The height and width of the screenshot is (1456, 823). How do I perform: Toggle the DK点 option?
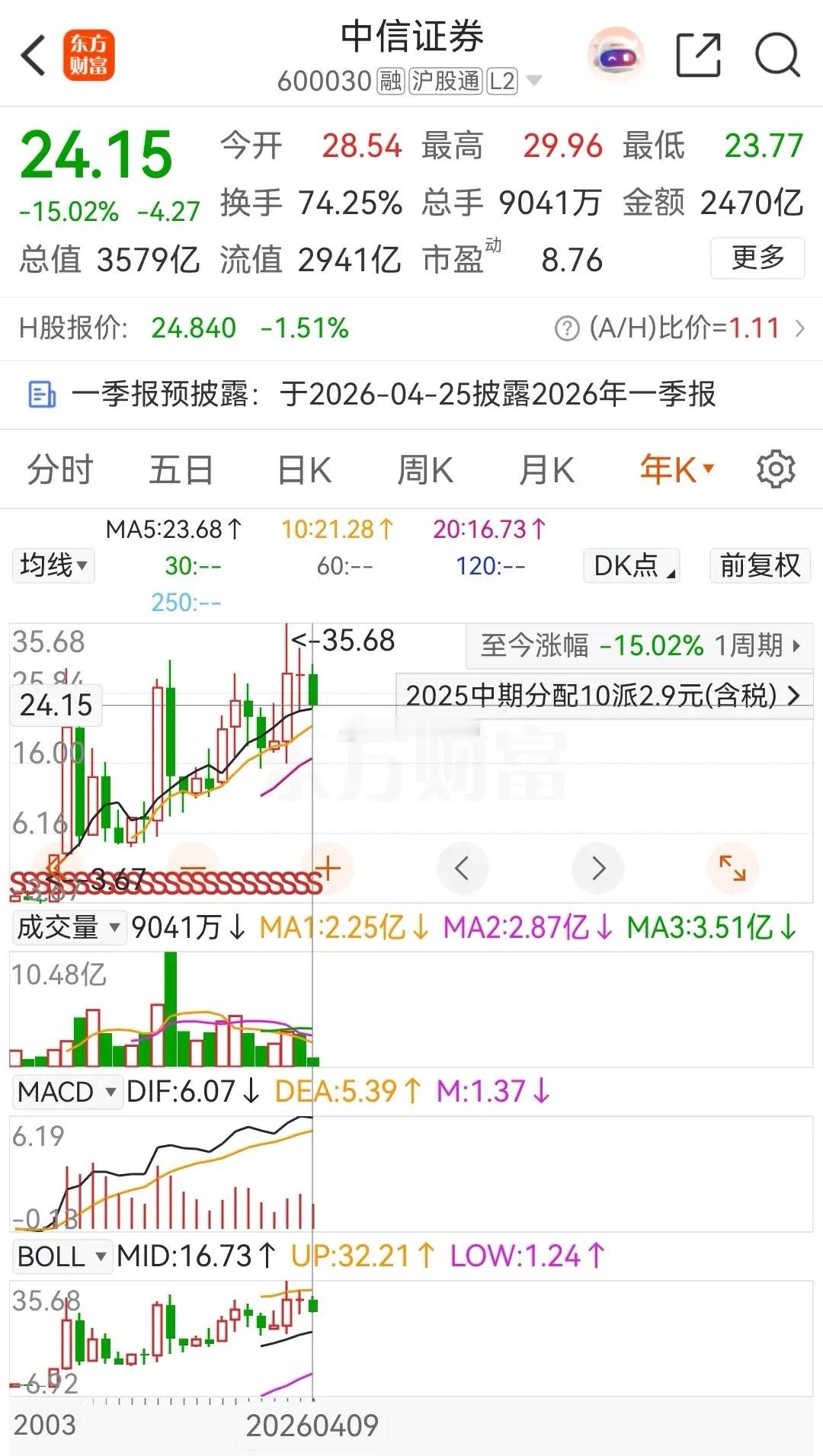(x=631, y=565)
